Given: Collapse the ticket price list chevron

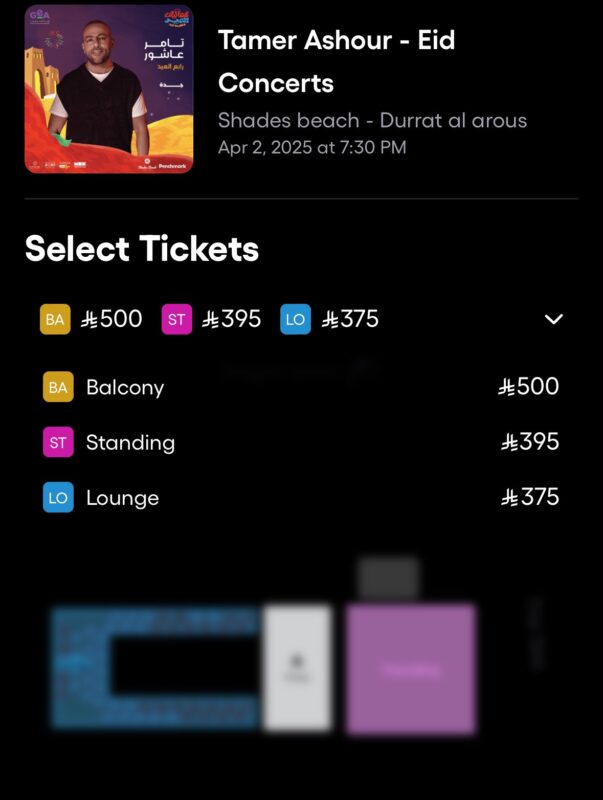Looking at the screenshot, I should click(x=553, y=320).
